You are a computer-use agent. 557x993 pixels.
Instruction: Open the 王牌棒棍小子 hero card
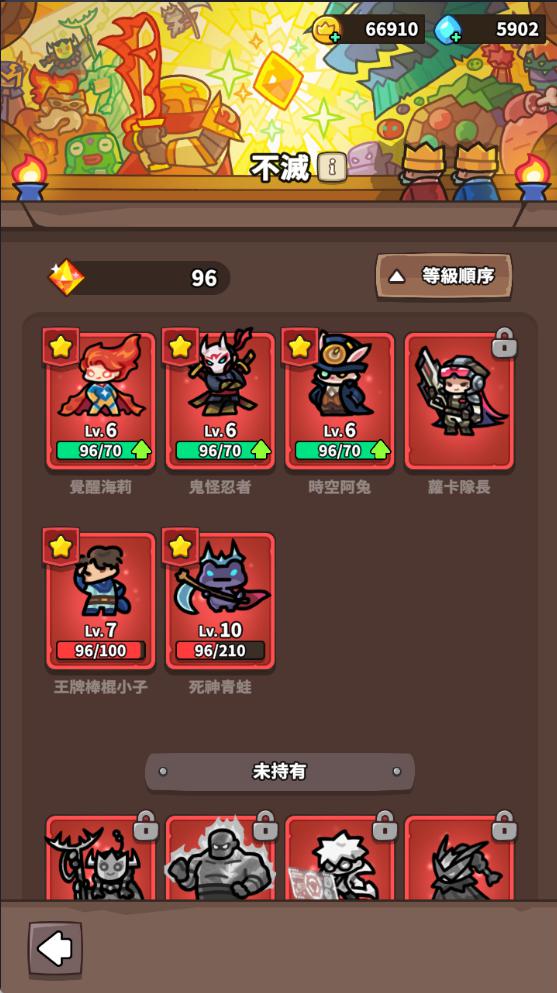point(101,600)
